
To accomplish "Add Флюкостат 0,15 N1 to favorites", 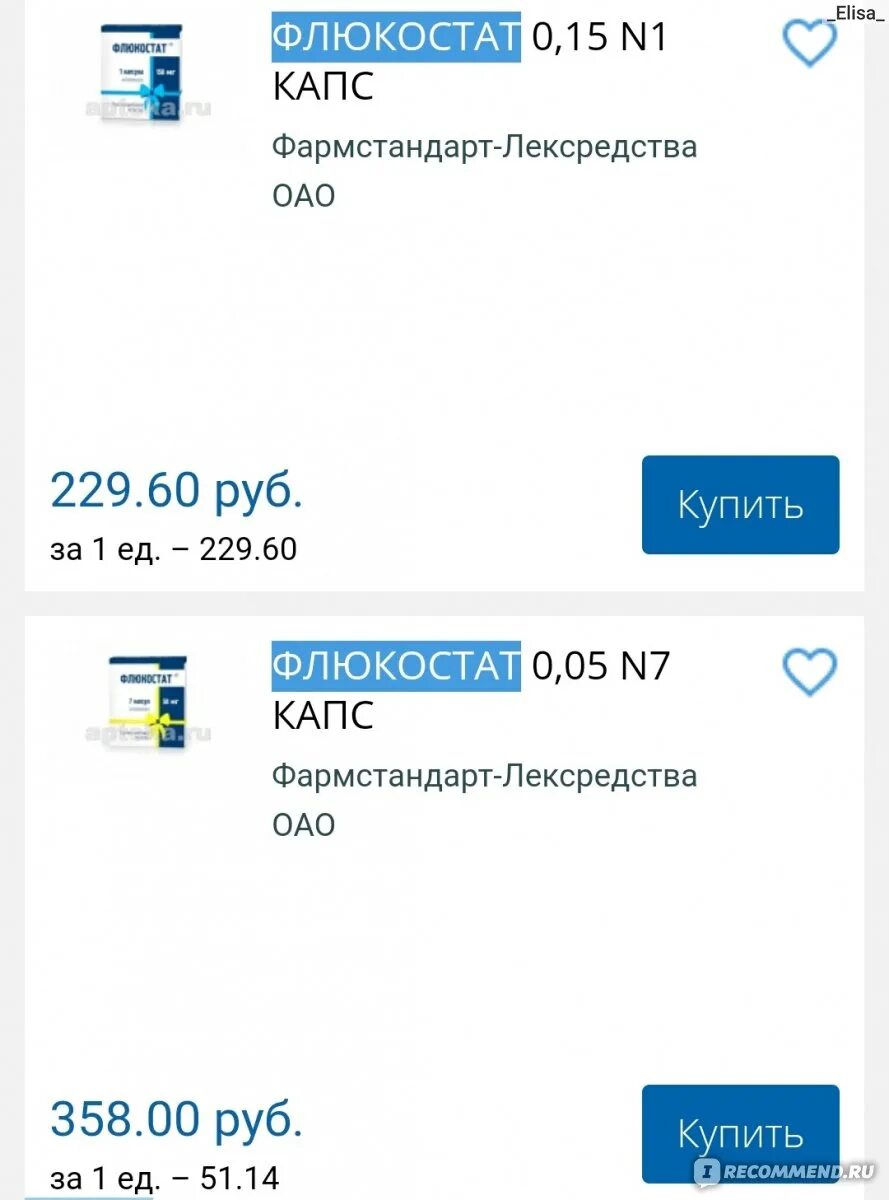I will [808, 43].
